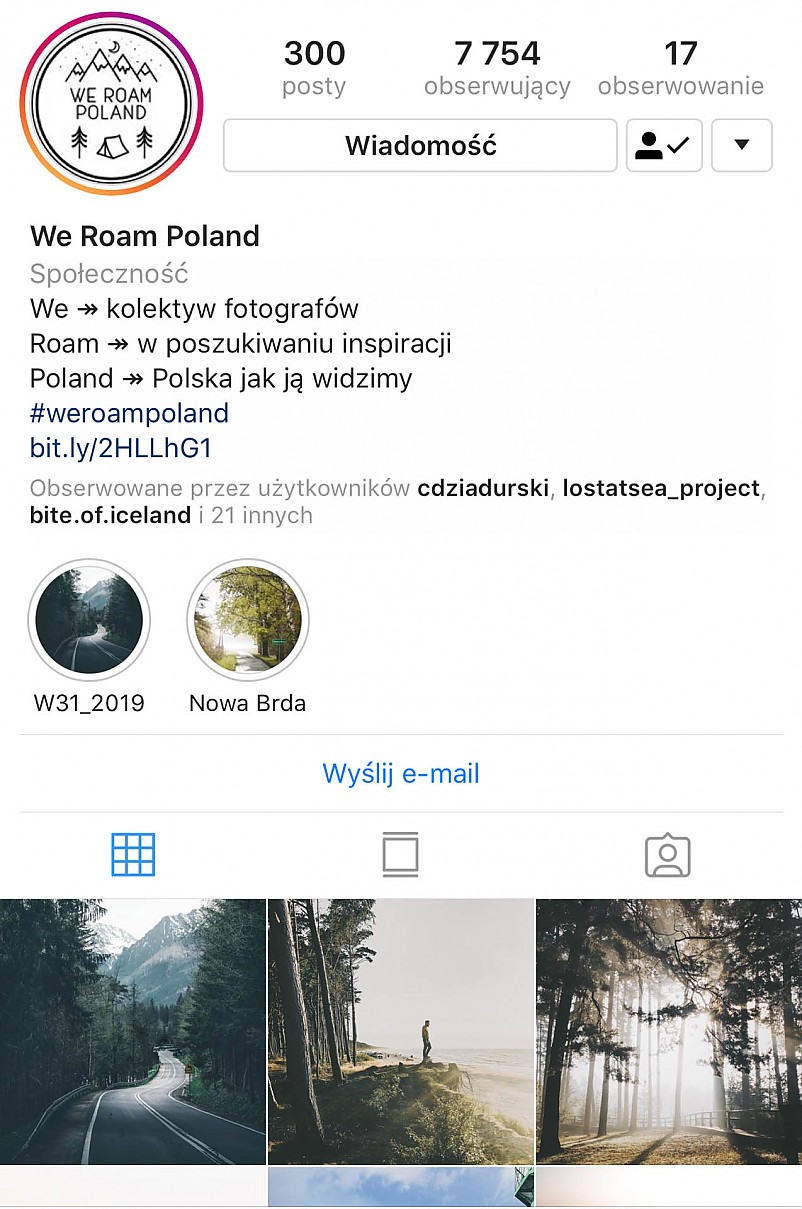This screenshot has height=1209, width=802.
Task: Open lostatsea_project's profile
Action: click(660, 489)
